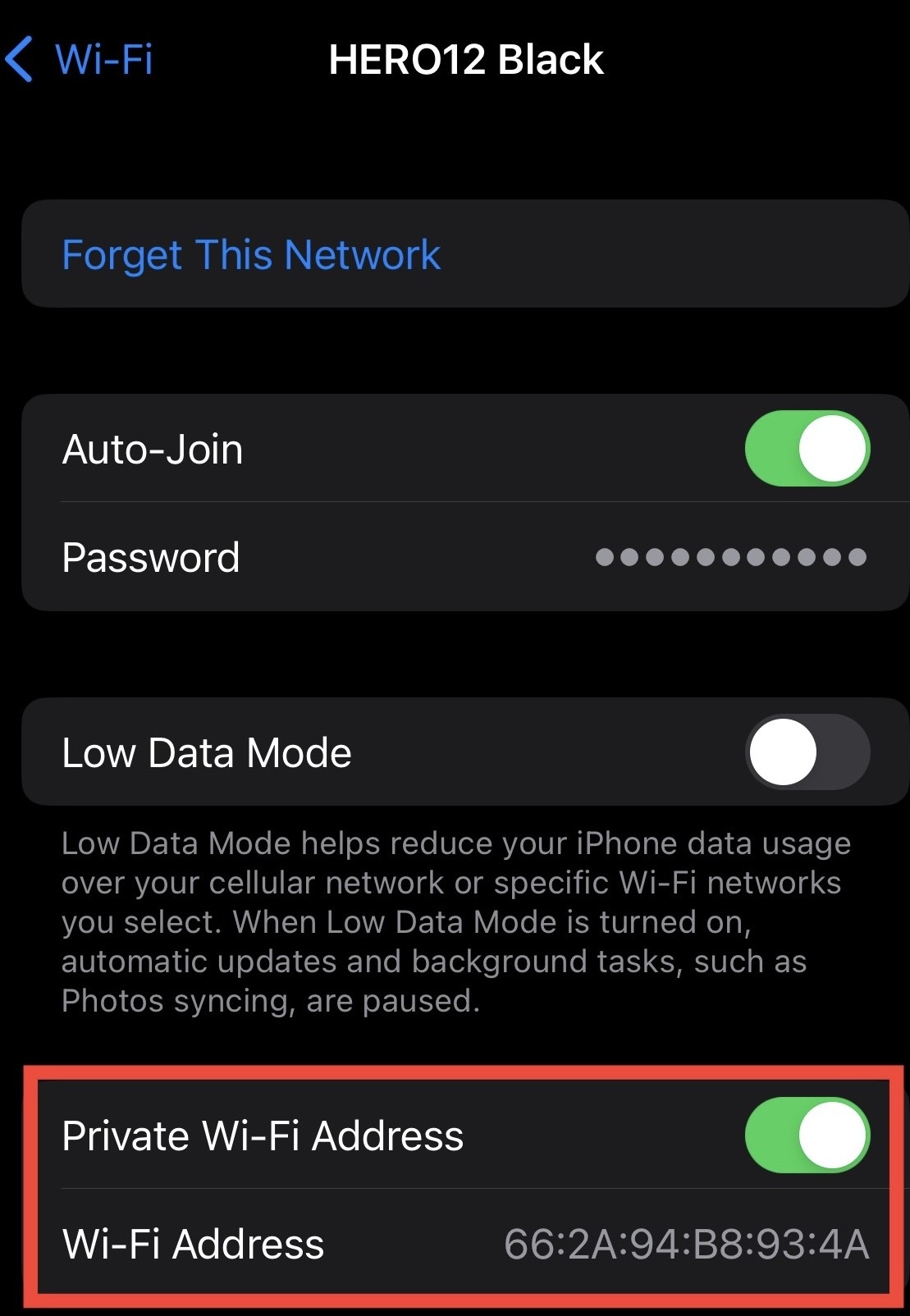Tap Forget This Network
The width and height of the screenshot is (910, 1316).
pyautogui.click(x=251, y=254)
